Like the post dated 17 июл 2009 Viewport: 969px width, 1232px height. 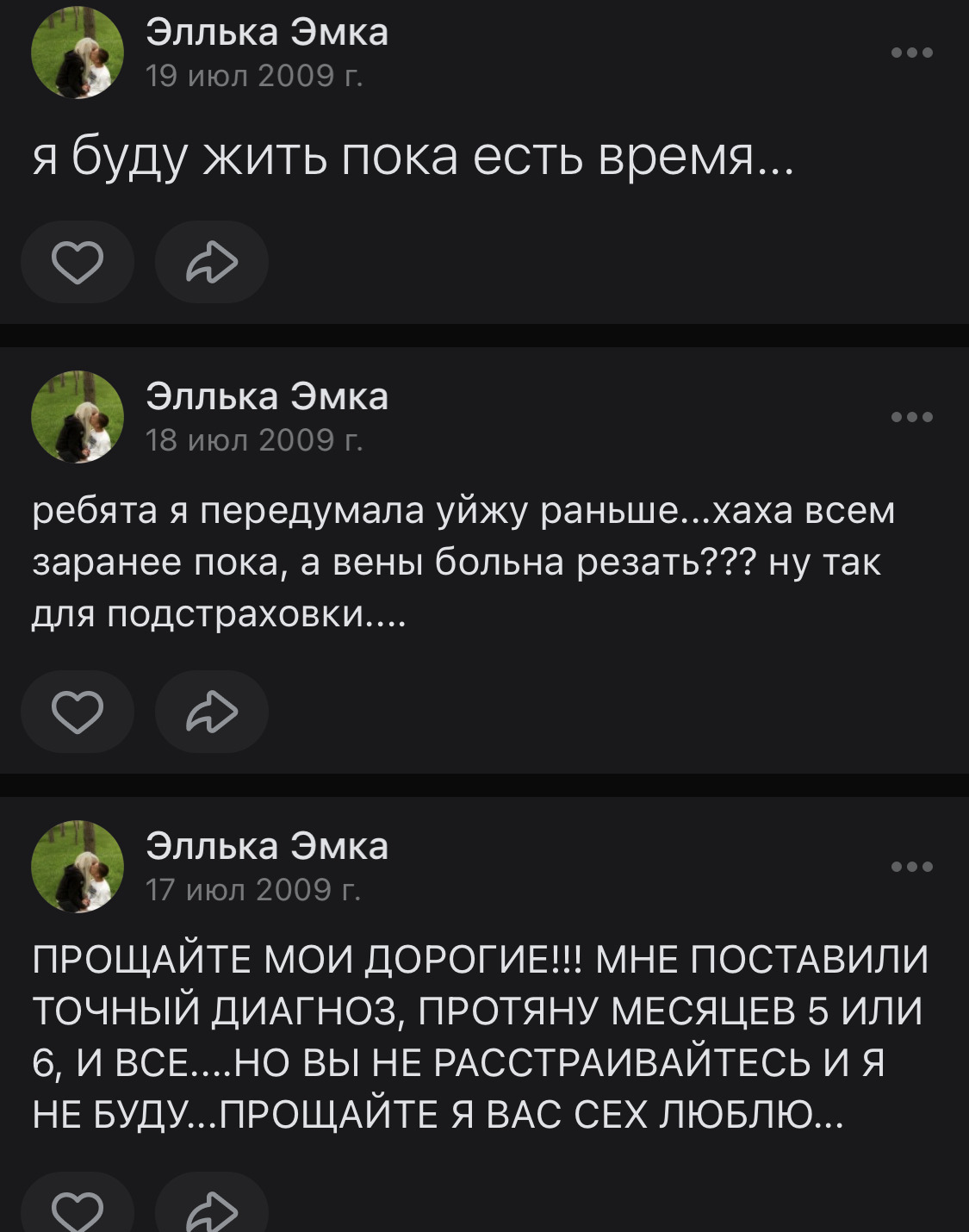click(x=78, y=1208)
